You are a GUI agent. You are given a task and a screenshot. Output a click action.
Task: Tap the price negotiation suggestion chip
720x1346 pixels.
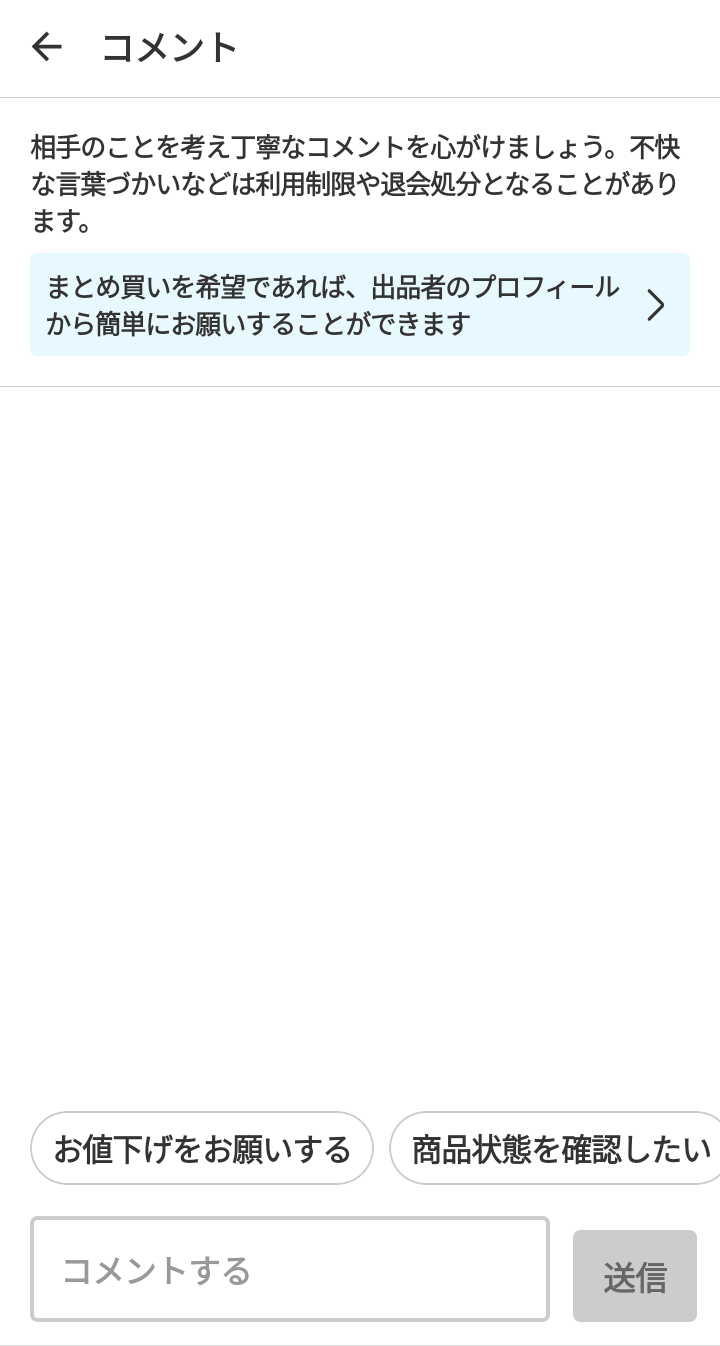pos(201,1148)
